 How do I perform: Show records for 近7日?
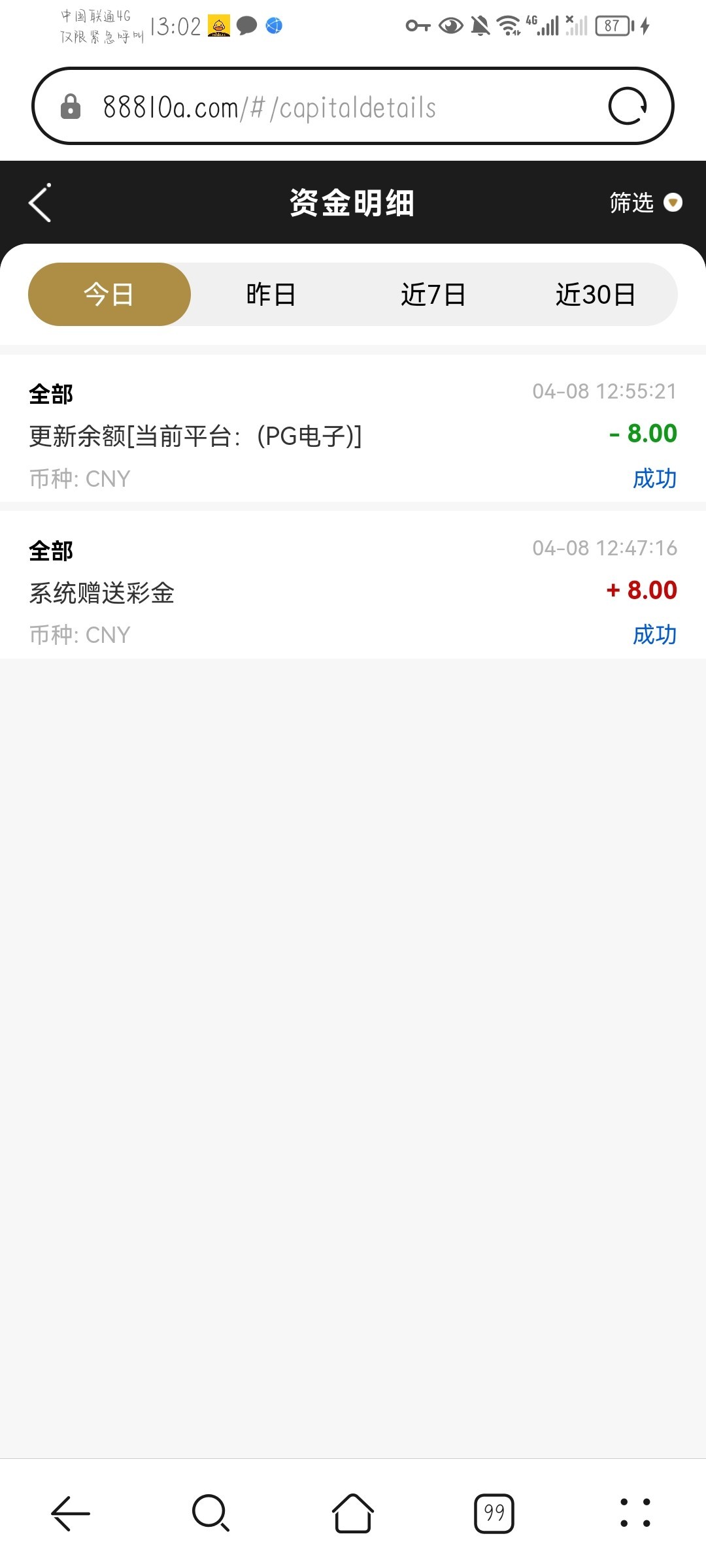point(433,295)
